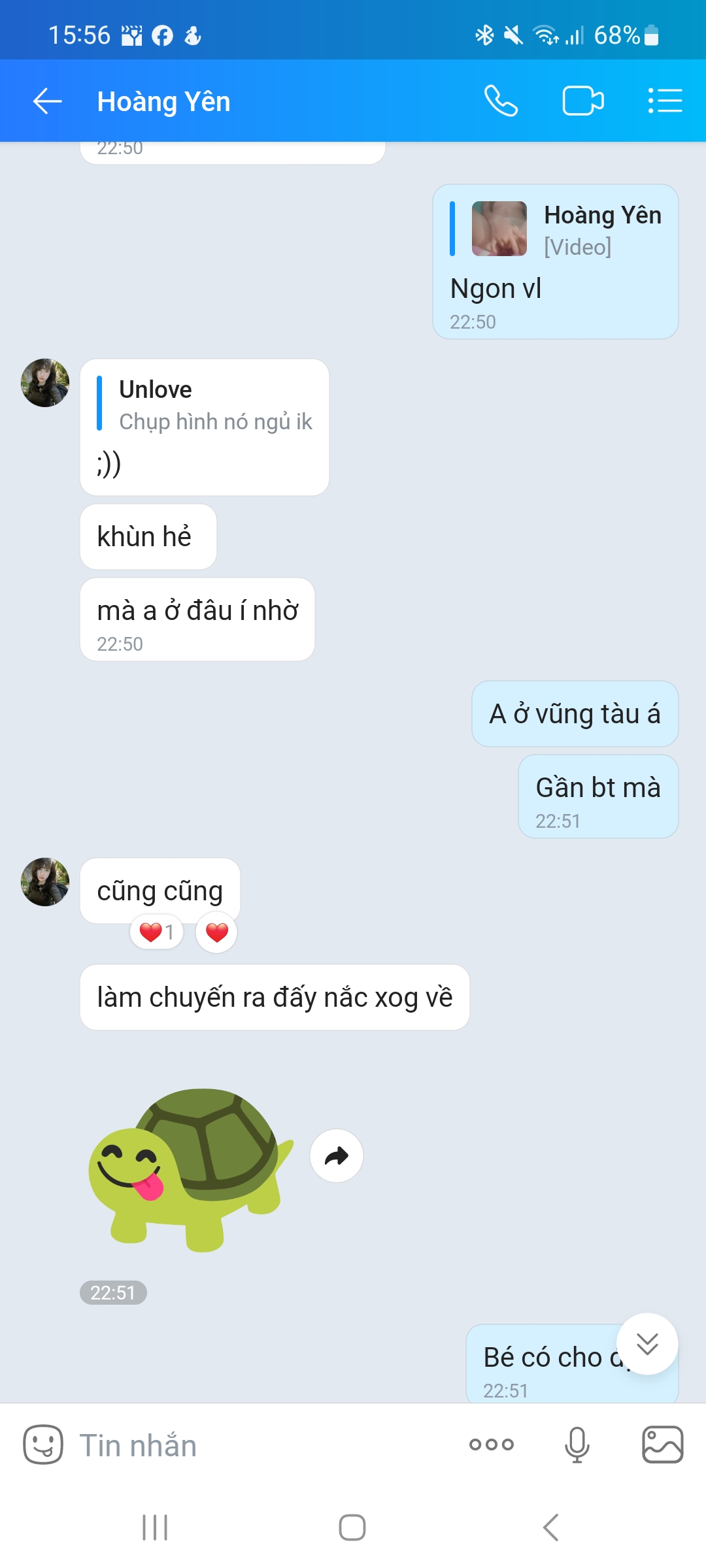Record a voice message
Screen dimensions: 706x1568
click(577, 1445)
